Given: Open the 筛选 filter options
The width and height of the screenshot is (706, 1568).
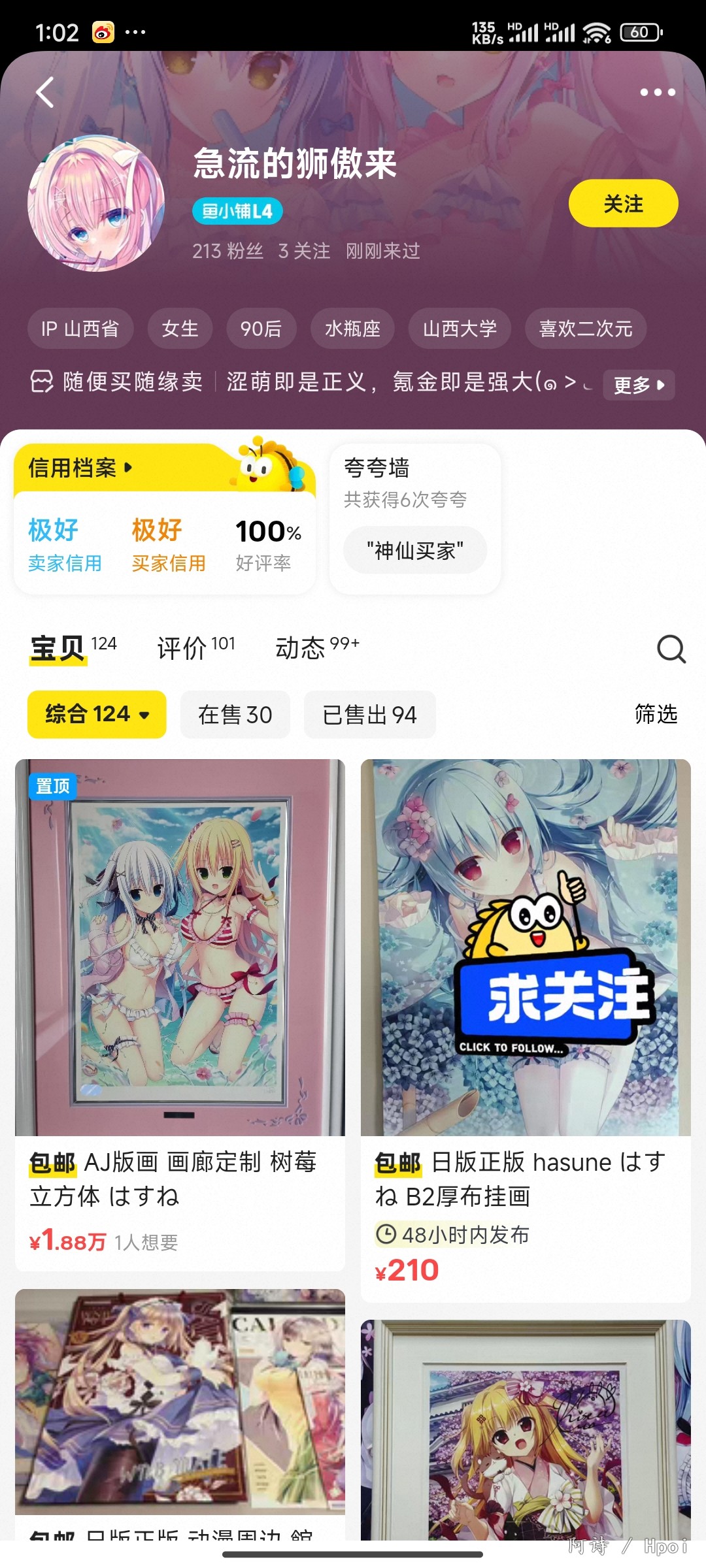Looking at the screenshot, I should click(656, 714).
